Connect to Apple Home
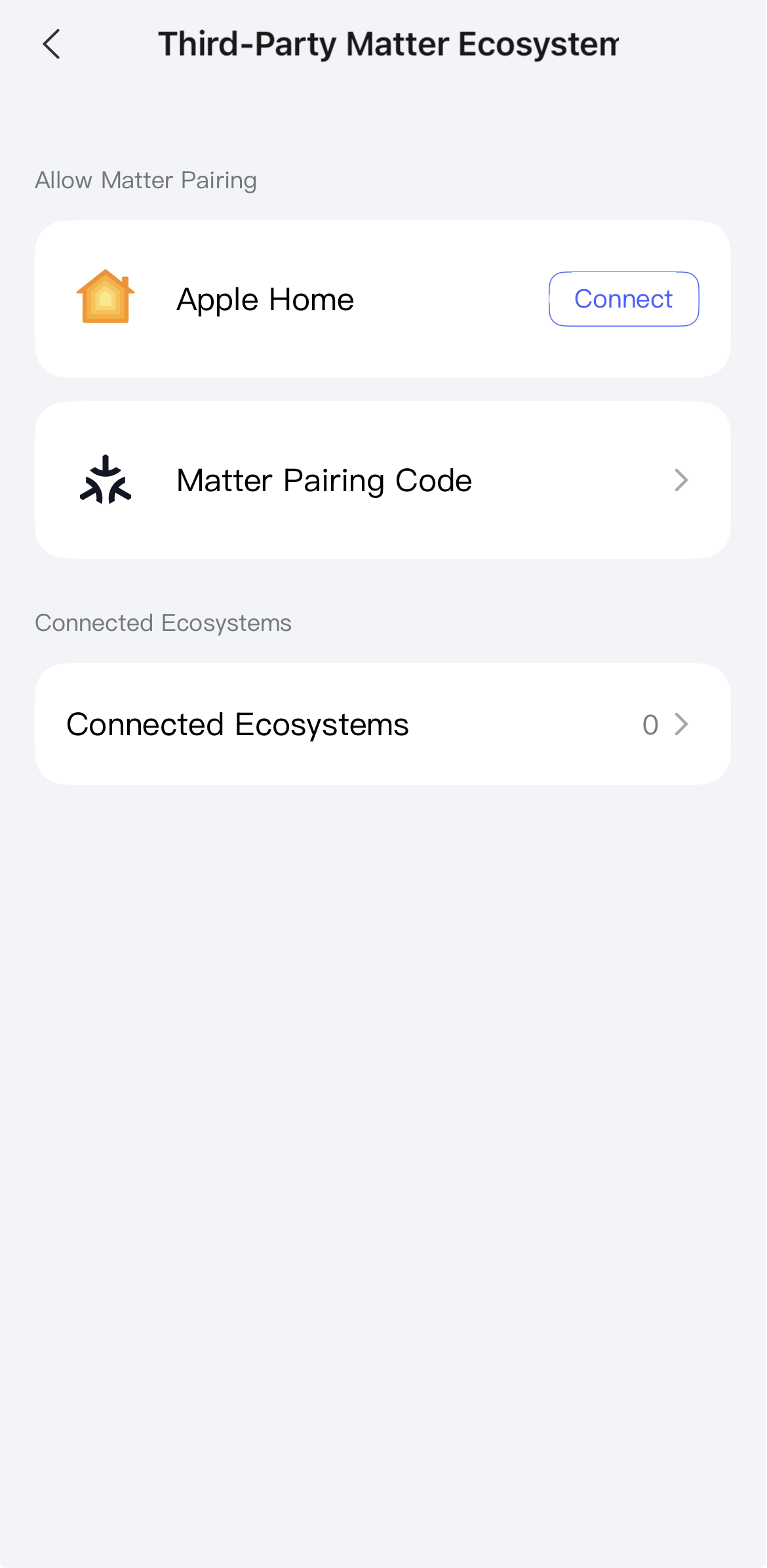This screenshot has height=1568, width=767. click(x=623, y=299)
